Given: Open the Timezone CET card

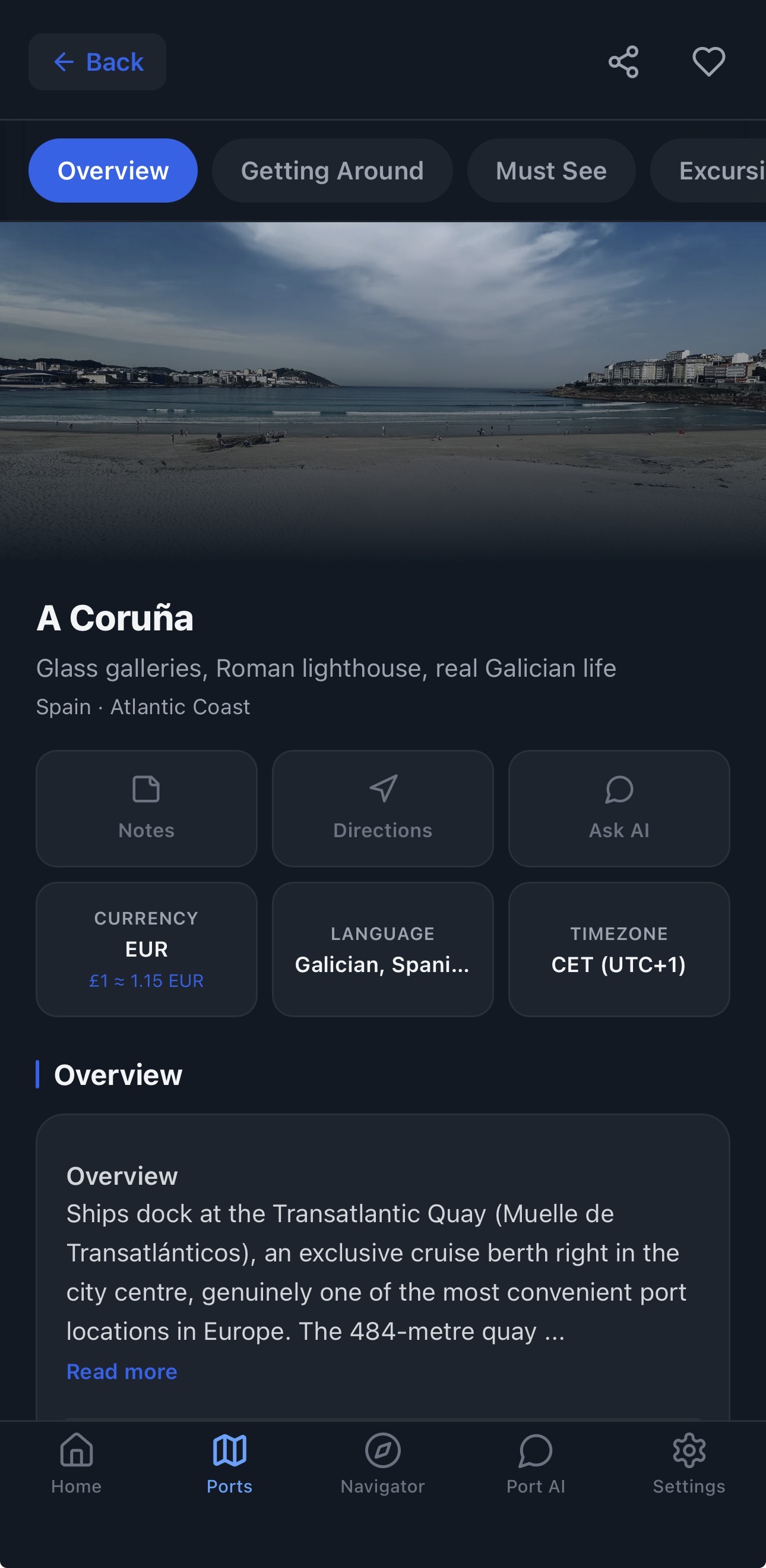Looking at the screenshot, I should (x=619, y=949).
